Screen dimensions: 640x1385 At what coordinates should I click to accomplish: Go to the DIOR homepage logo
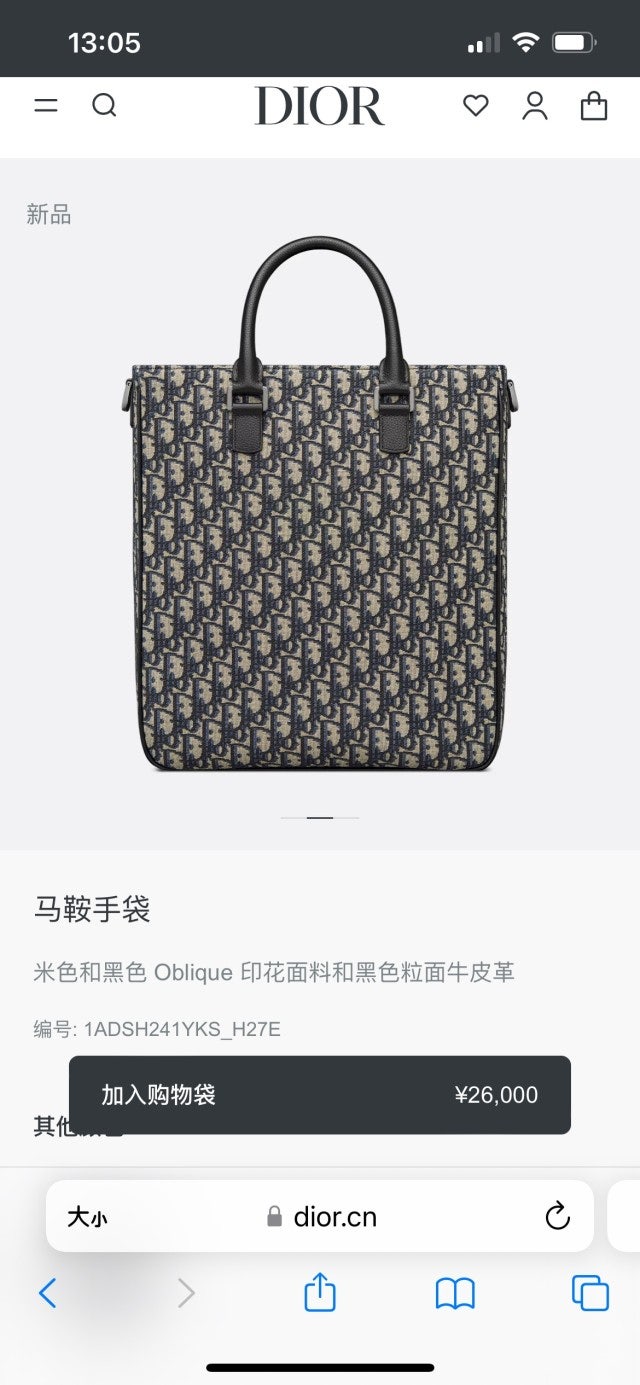319,106
